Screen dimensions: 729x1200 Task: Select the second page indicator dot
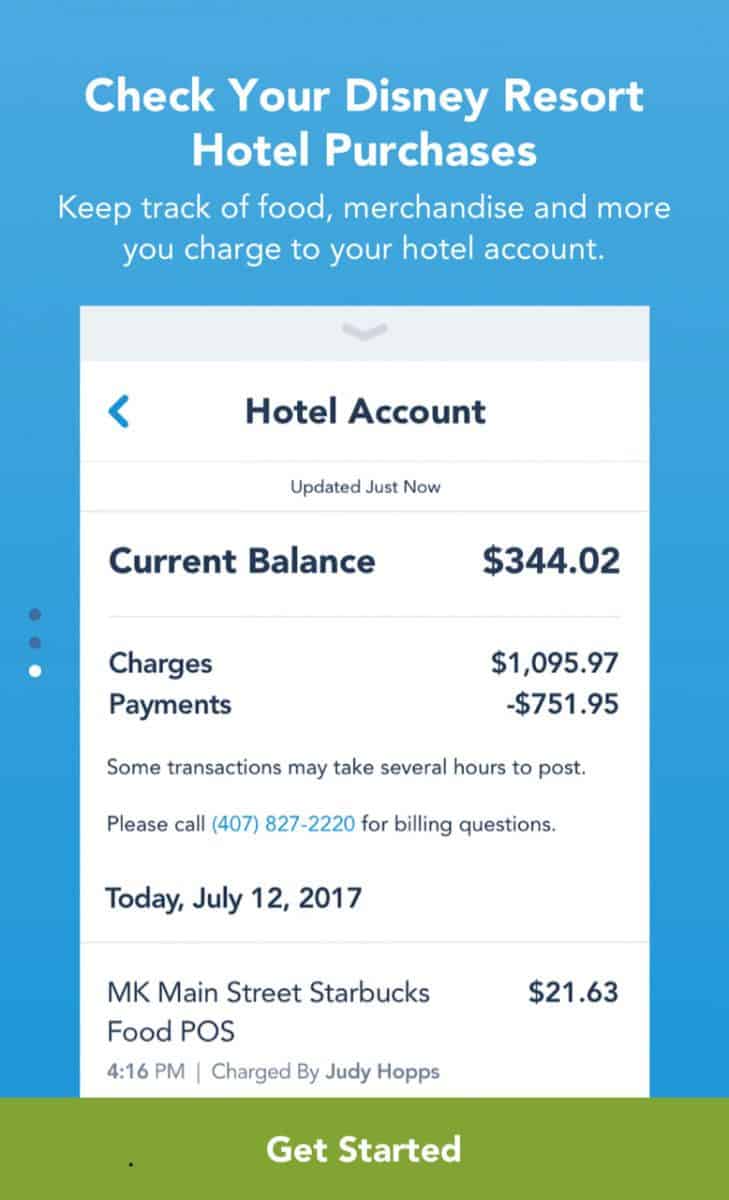pos(35,642)
